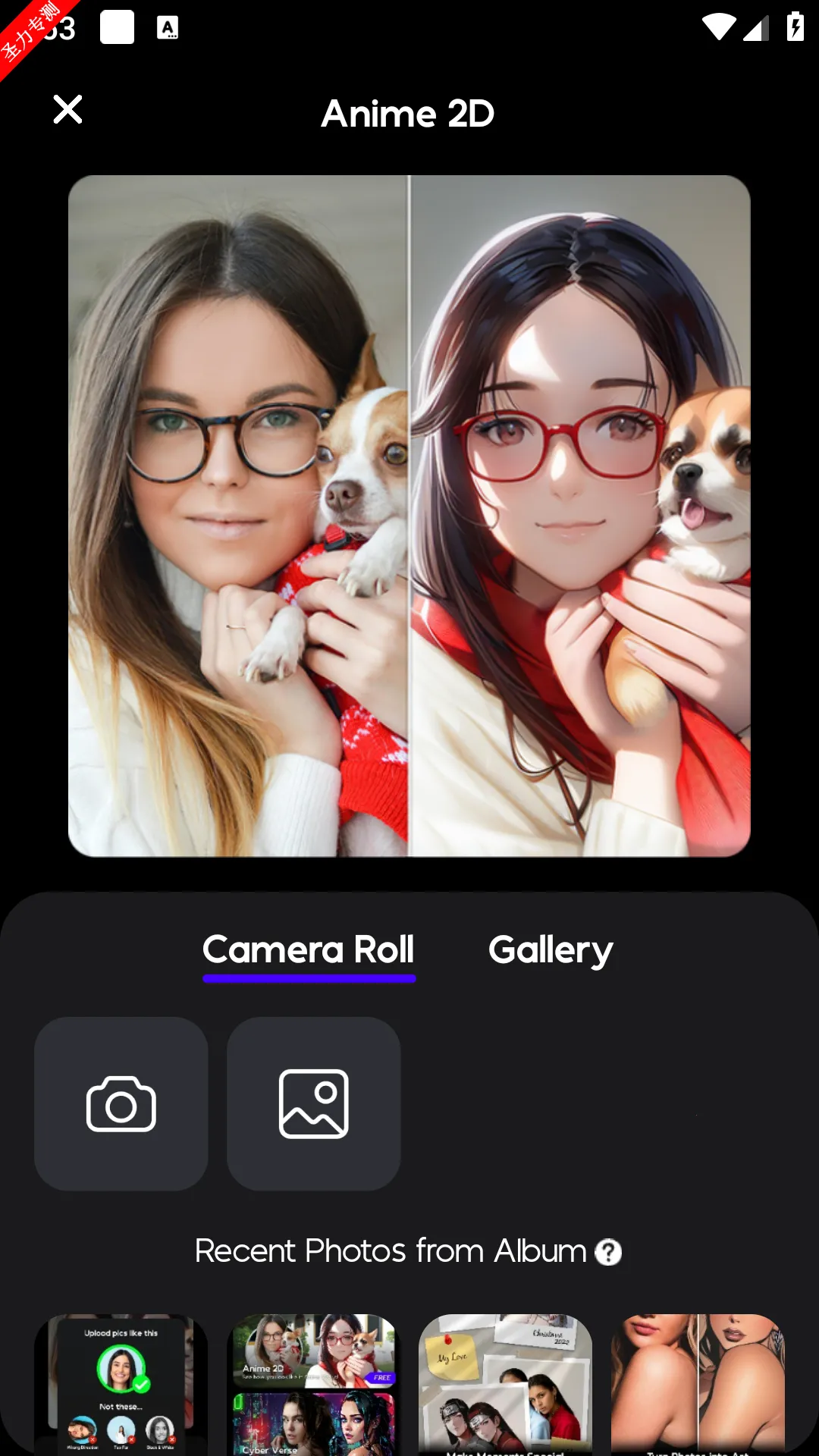Select the 'Upload pics like this' photo

tap(121, 1384)
